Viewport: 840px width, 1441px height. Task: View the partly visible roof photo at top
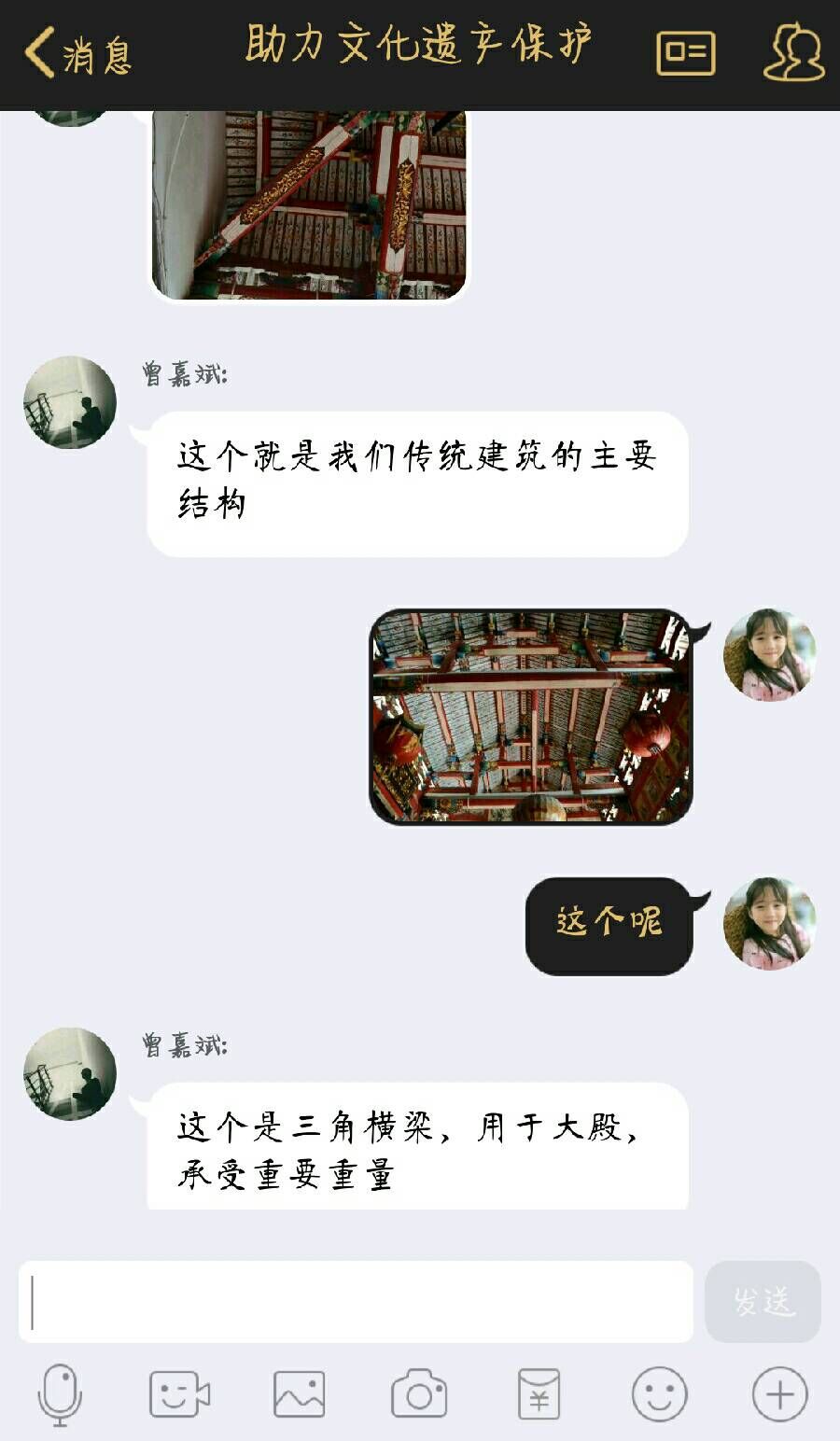pos(309,205)
